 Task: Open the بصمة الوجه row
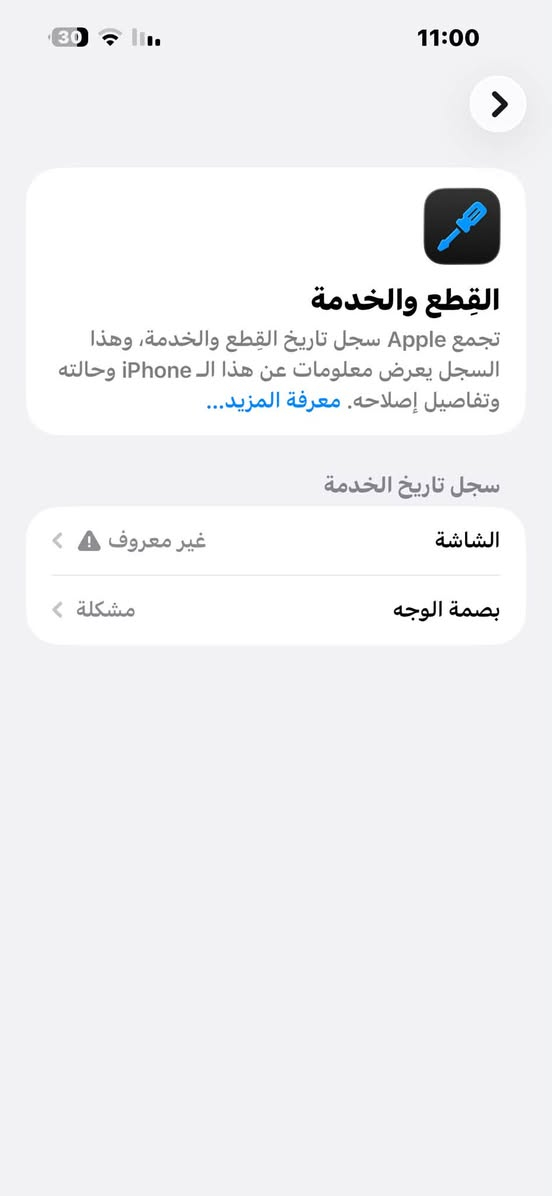(x=276, y=610)
